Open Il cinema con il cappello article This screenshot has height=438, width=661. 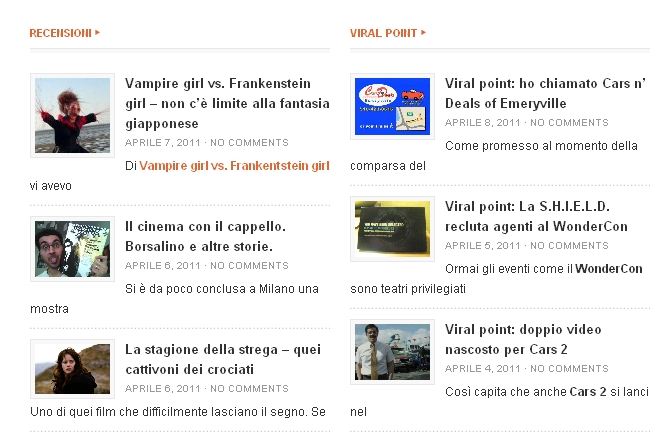tap(205, 236)
